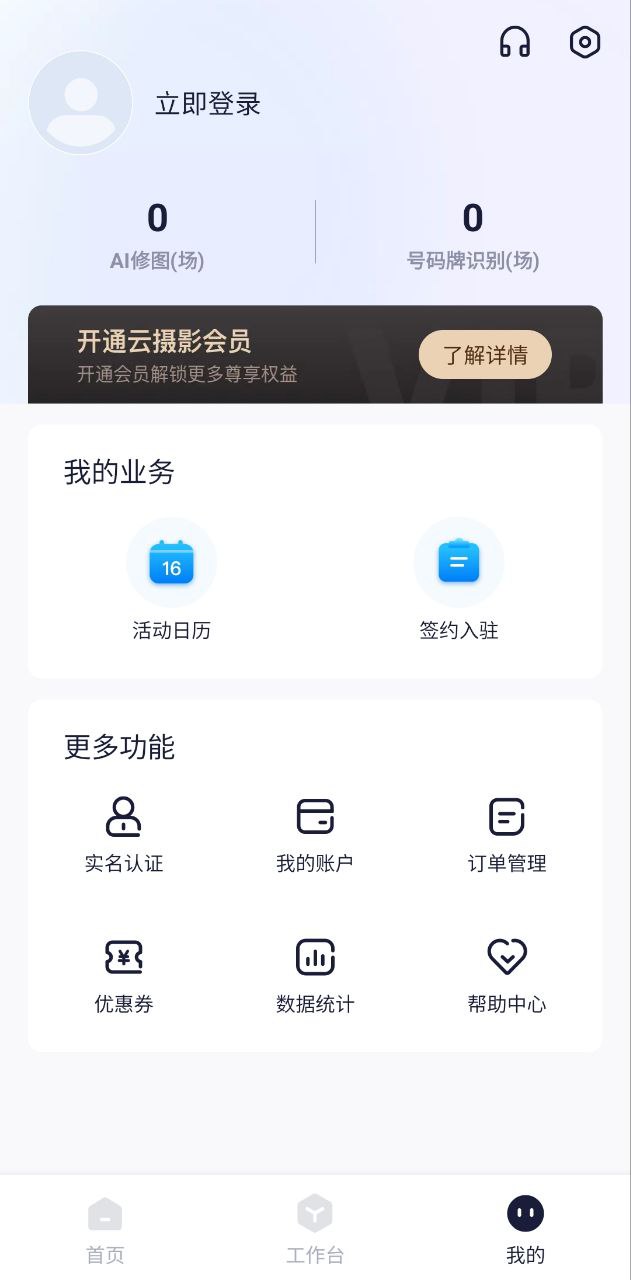Tap the profile avatar placeholder
Viewport: 631px width, 1280px height.
point(81,103)
